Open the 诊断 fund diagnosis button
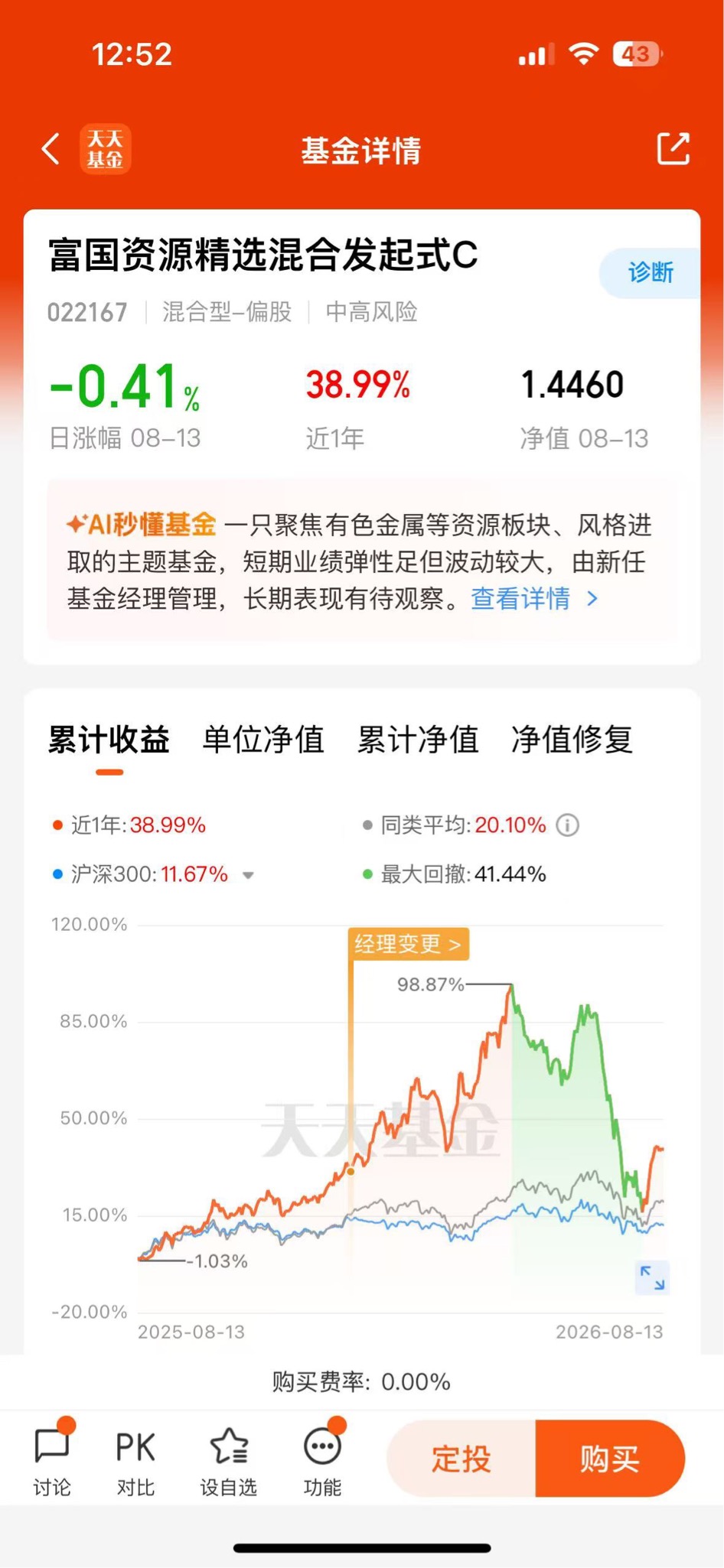724x1568 pixels. (x=650, y=272)
